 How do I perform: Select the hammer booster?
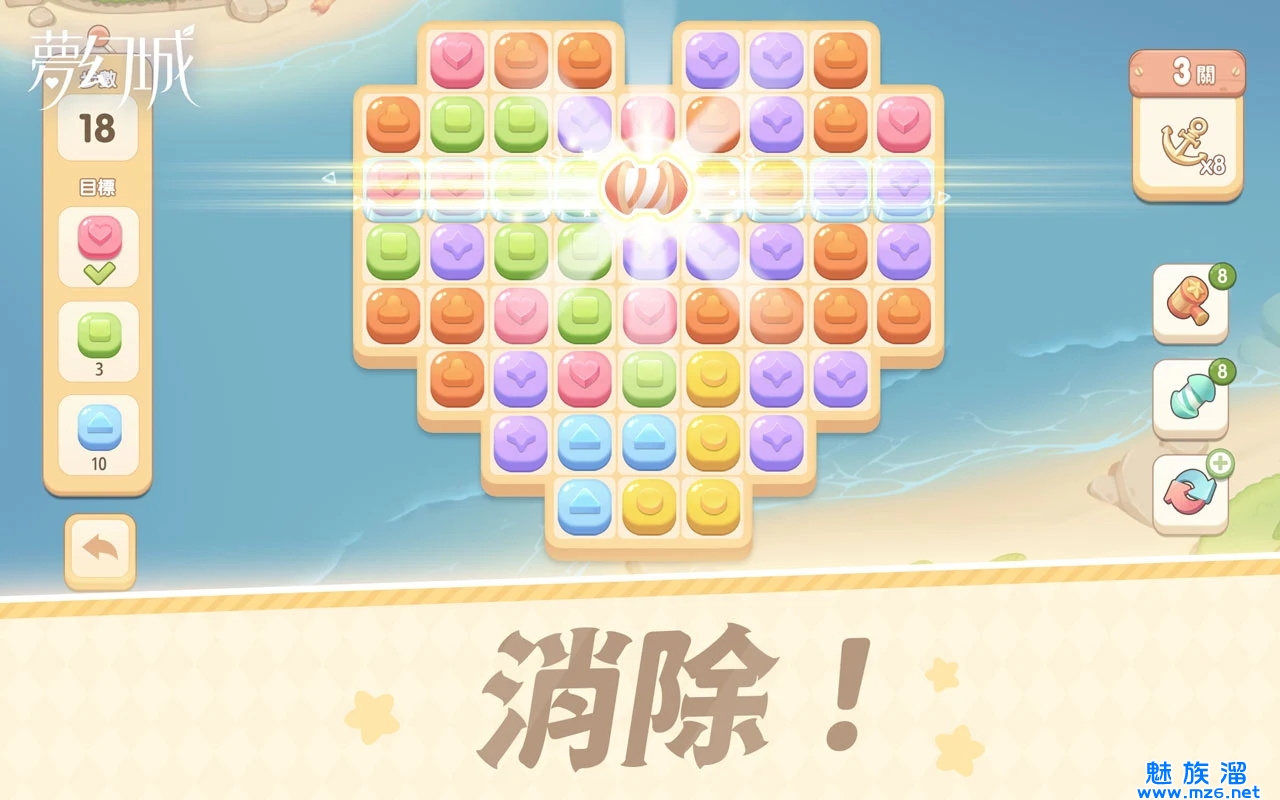1189,301
